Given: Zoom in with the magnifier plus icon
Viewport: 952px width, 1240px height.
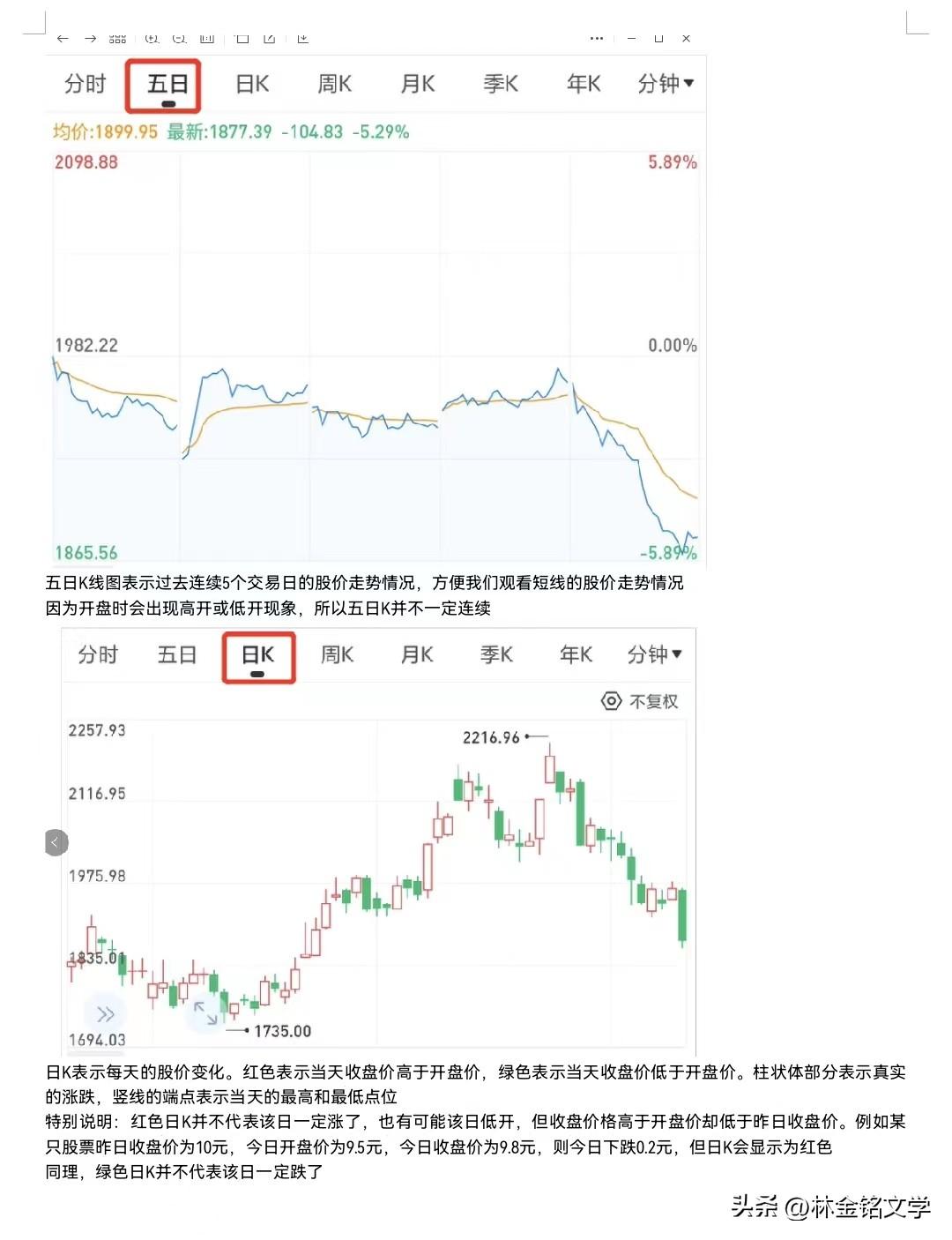Looking at the screenshot, I should pyautogui.click(x=151, y=38).
